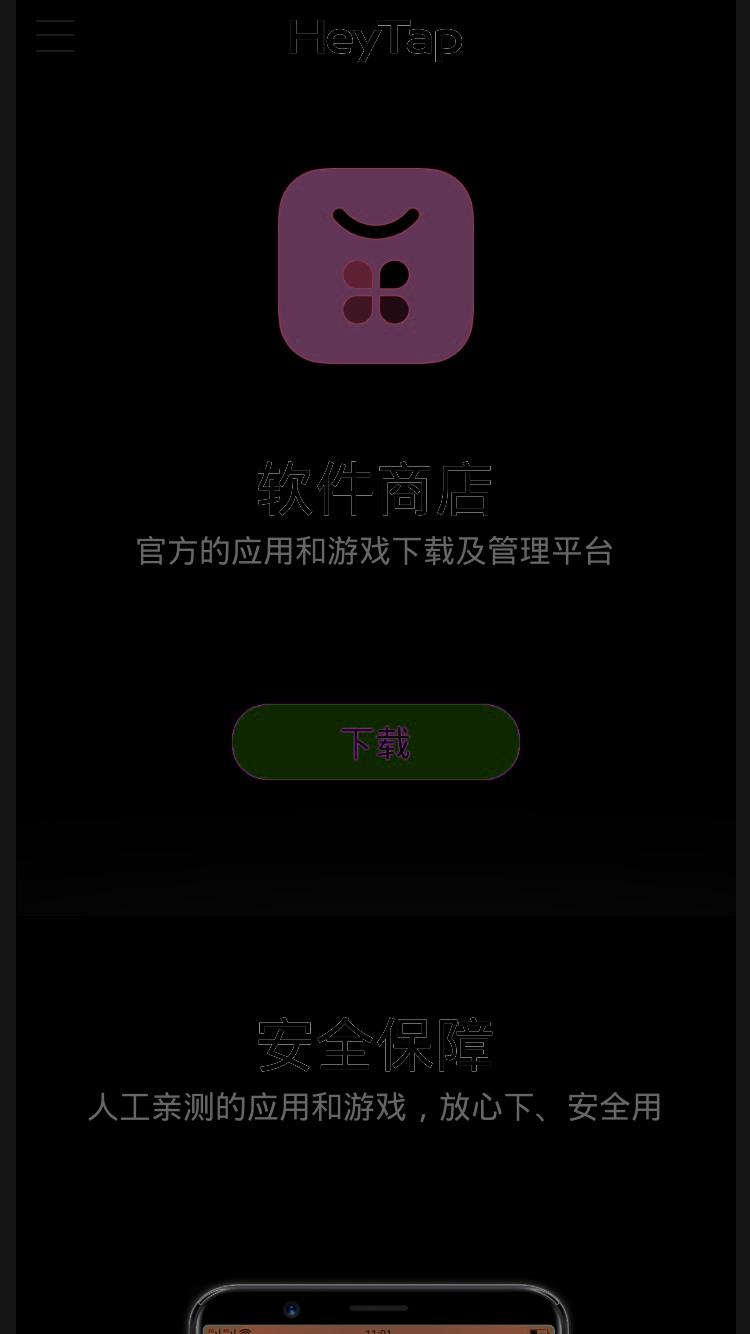
Task: Open the hamburger menu
Action: [55, 36]
